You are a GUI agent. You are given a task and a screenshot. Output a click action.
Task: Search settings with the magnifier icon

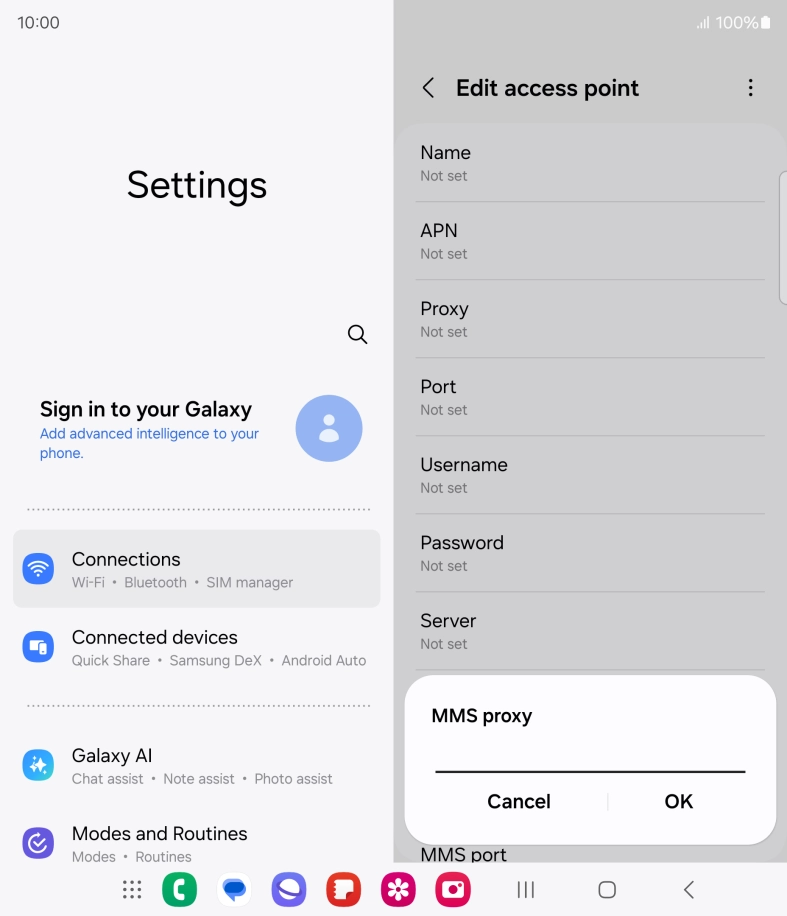point(357,334)
